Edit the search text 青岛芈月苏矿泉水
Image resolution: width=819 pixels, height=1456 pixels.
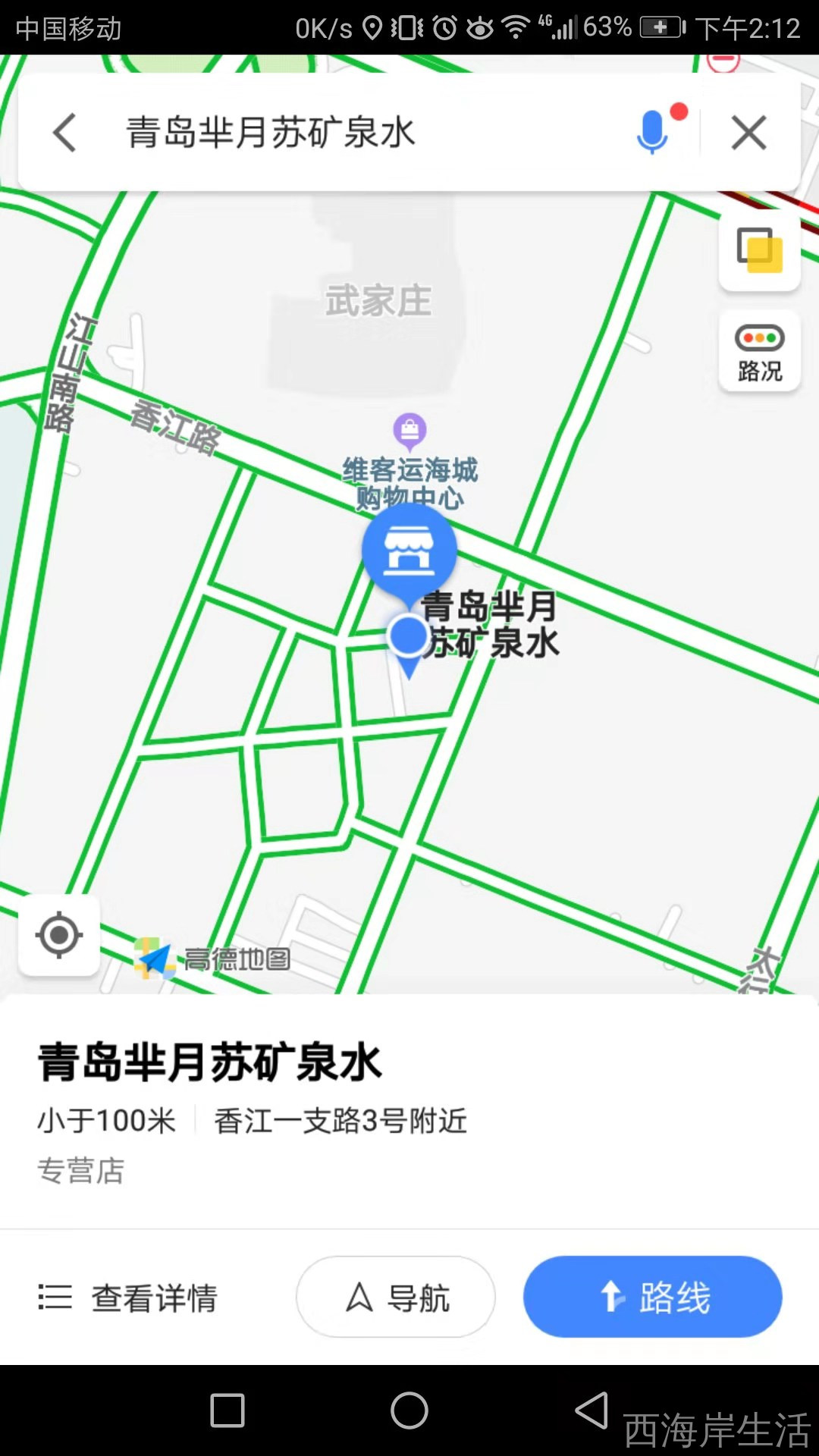[x=341, y=133]
